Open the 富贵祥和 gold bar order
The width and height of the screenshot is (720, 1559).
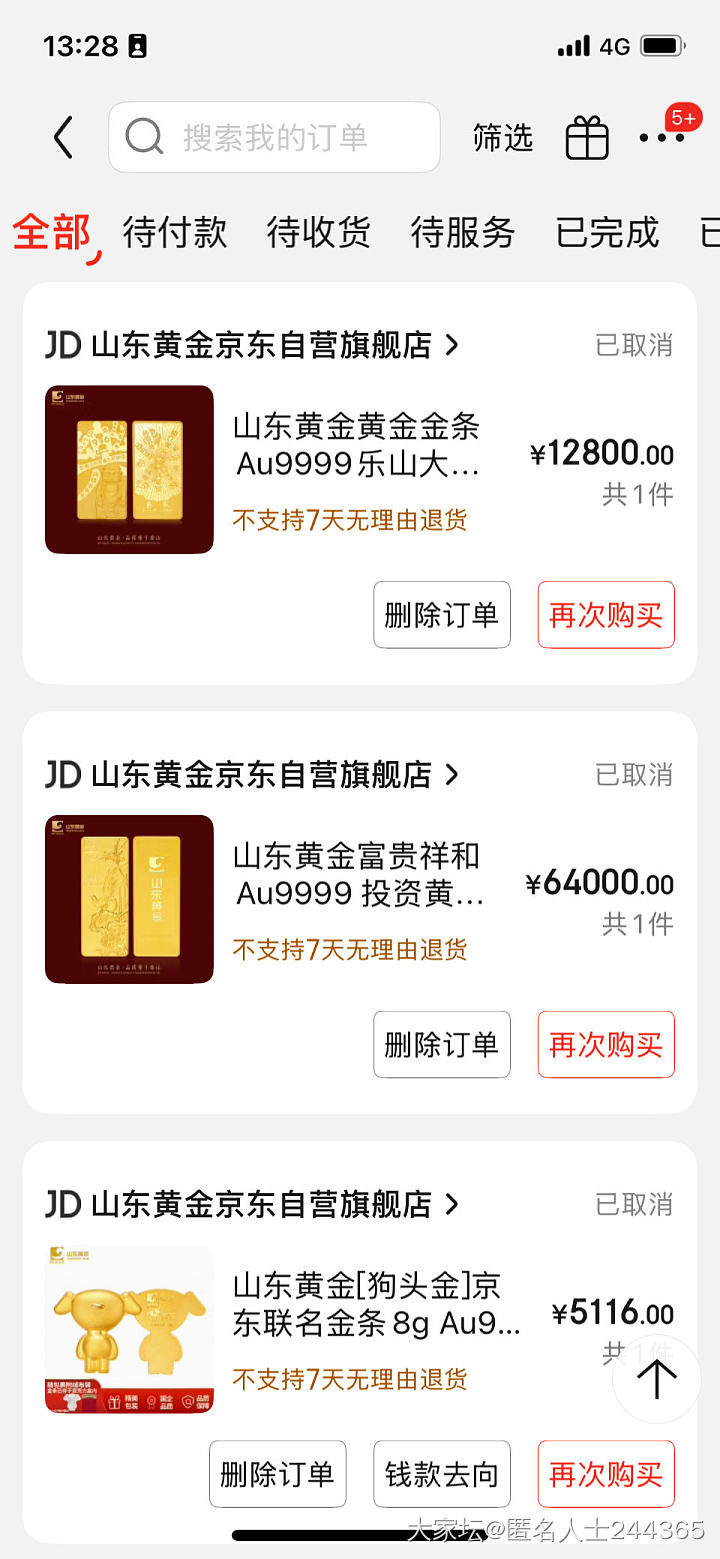click(x=358, y=875)
